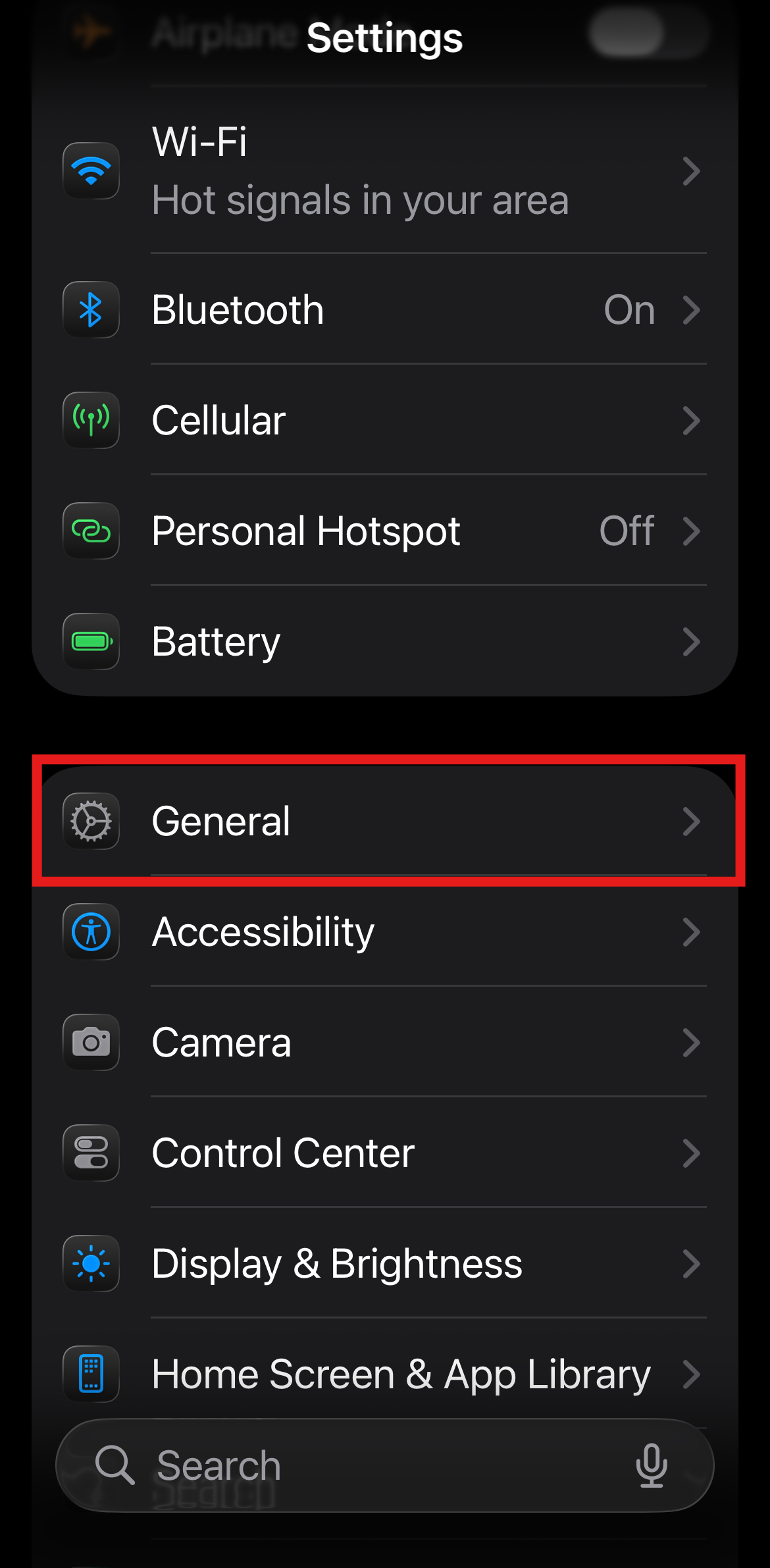The height and width of the screenshot is (1568, 770).
Task: Open Bluetooth settings
Action: (x=385, y=309)
